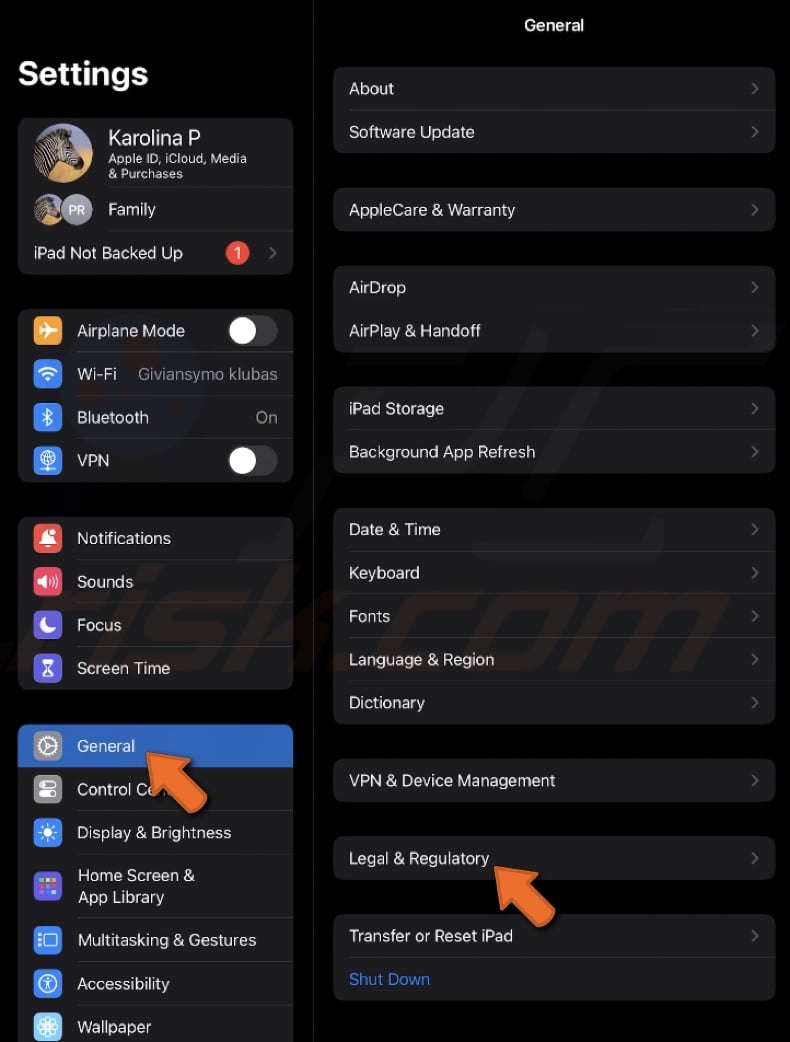This screenshot has height=1042, width=790.
Task: Open the Family sharing row
Action: [155, 209]
